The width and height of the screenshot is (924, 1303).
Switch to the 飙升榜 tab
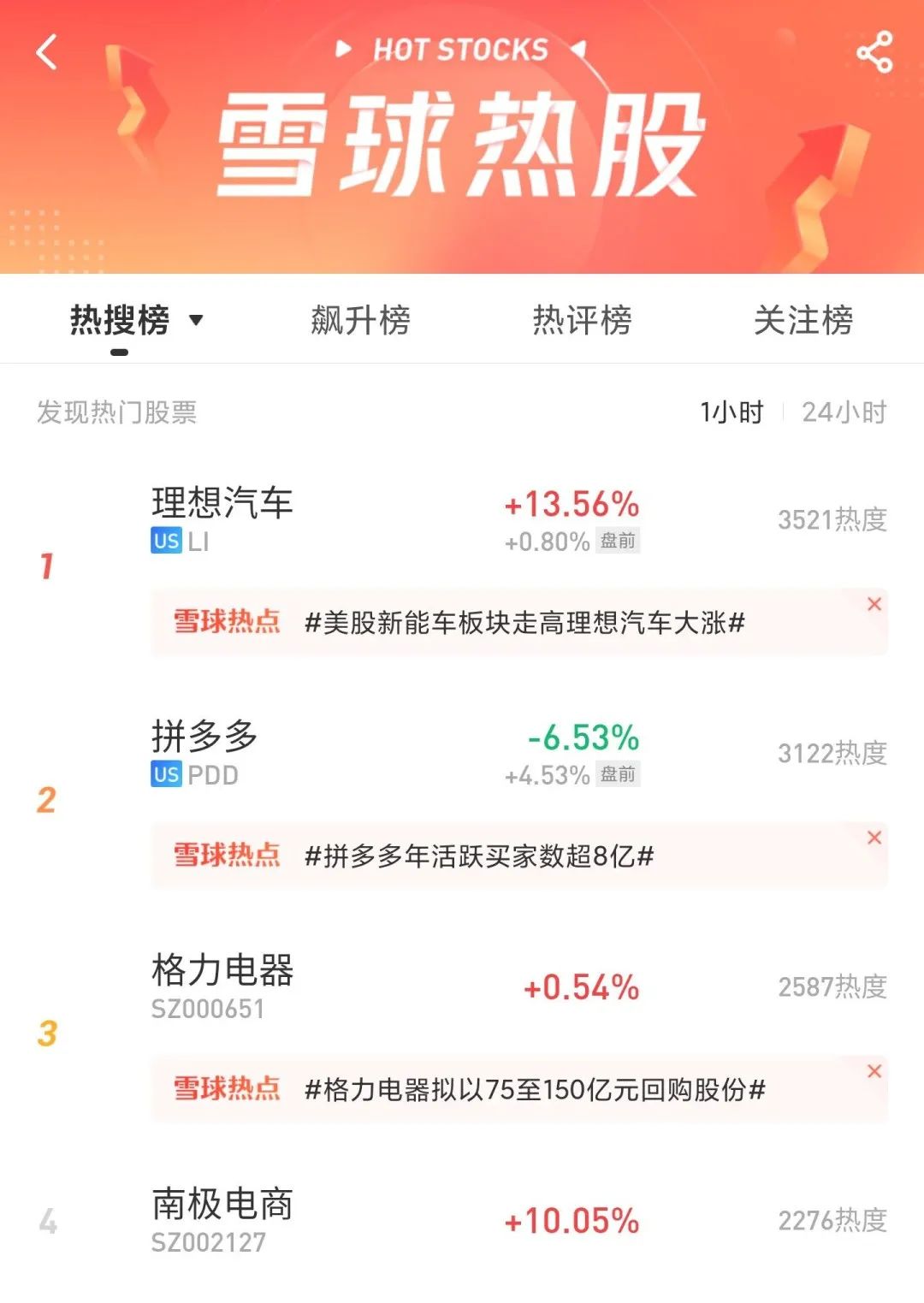[359, 320]
